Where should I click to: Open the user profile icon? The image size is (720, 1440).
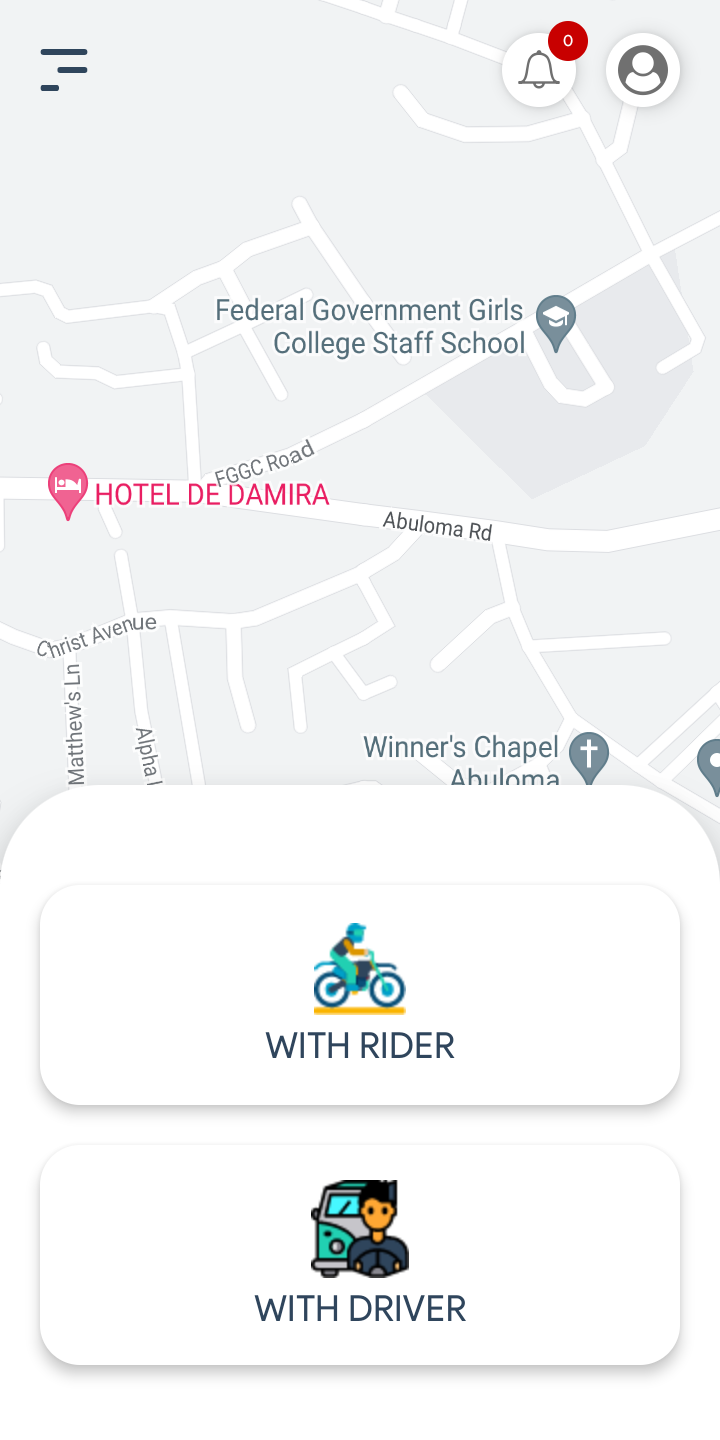point(643,70)
